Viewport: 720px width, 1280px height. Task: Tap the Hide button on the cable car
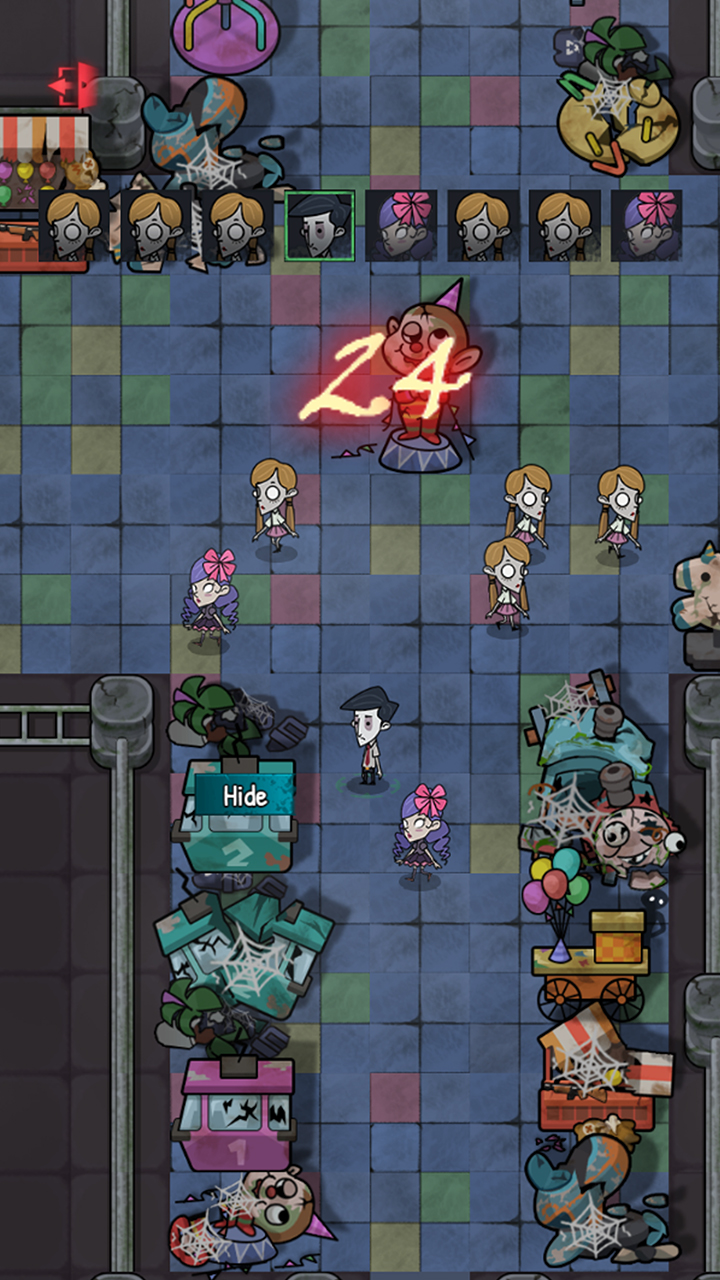tap(245, 796)
